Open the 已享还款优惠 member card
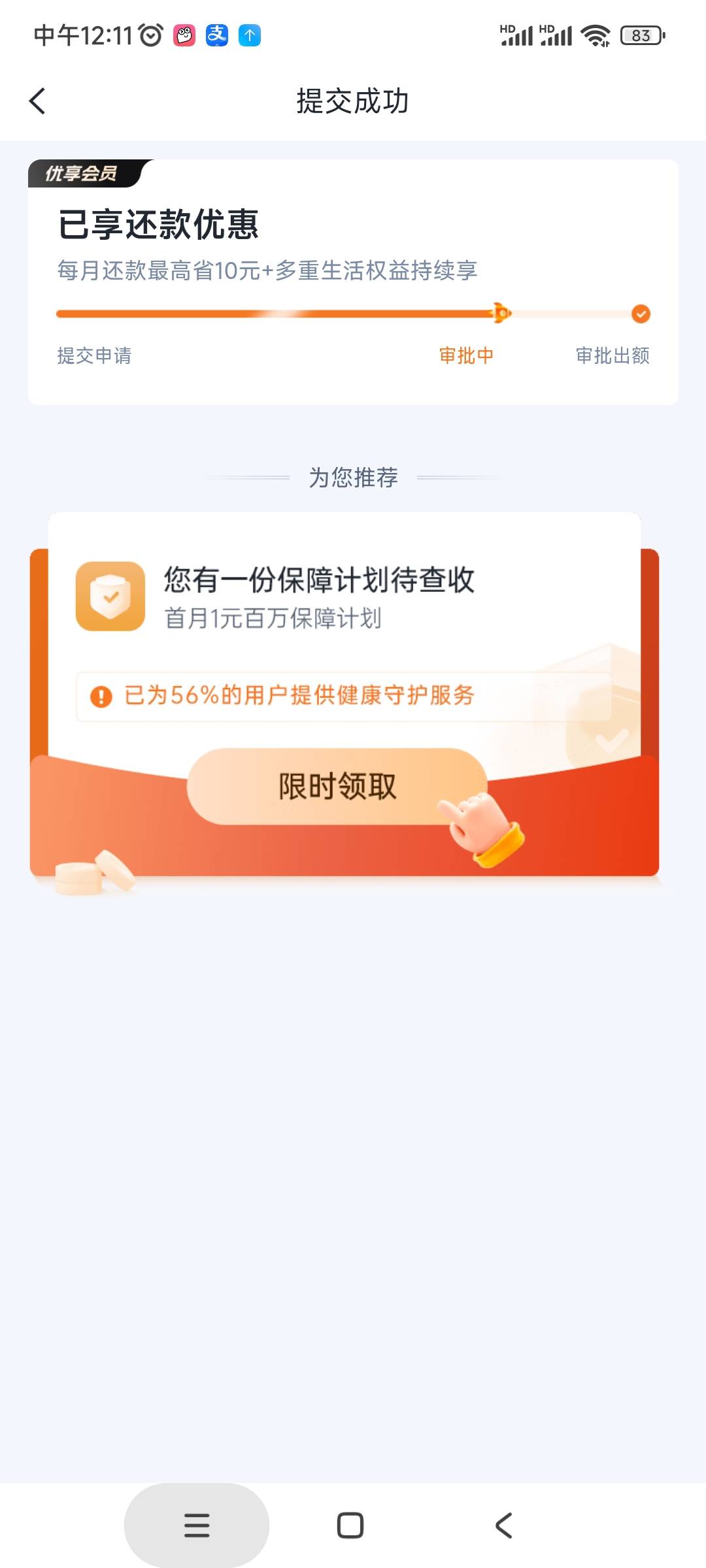 coord(353,282)
